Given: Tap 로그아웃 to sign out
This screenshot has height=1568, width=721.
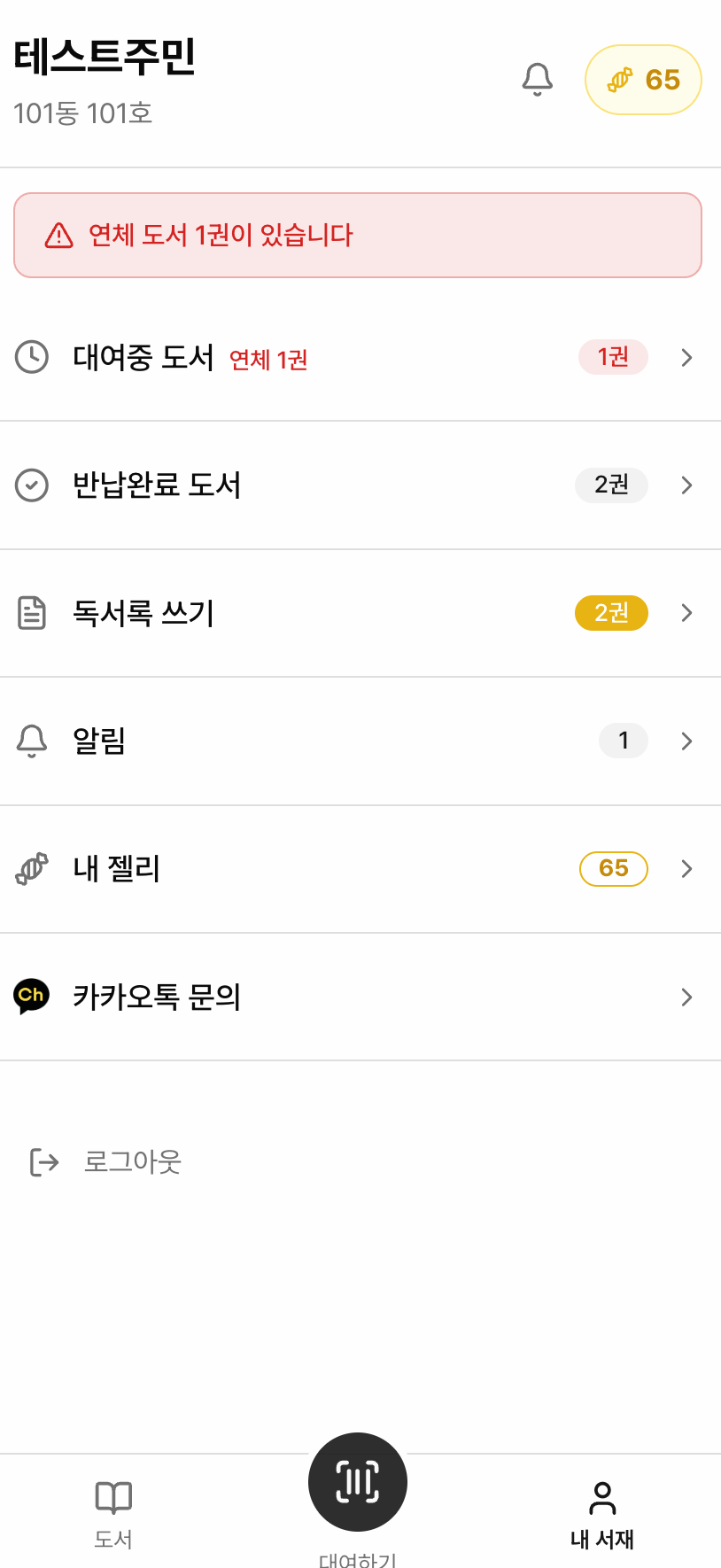Looking at the screenshot, I should [x=106, y=1161].
